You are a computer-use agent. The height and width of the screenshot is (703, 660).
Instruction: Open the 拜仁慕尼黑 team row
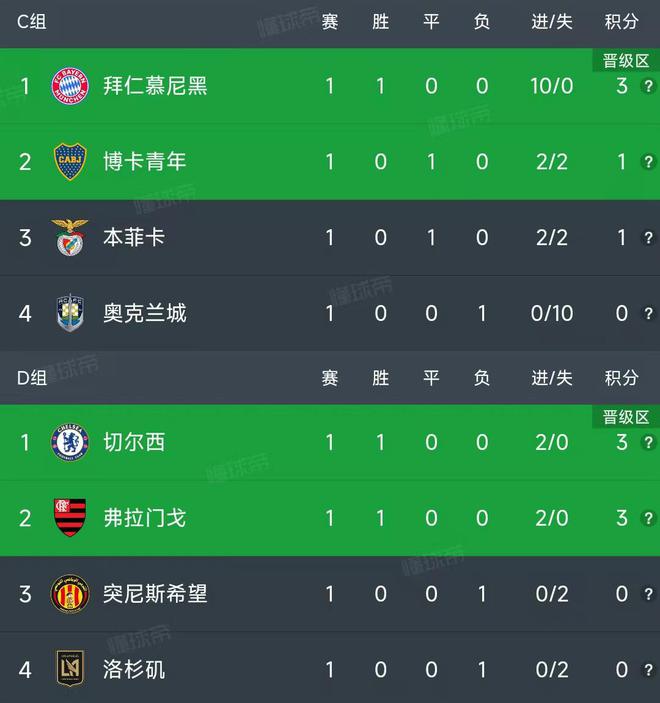tap(156, 86)
